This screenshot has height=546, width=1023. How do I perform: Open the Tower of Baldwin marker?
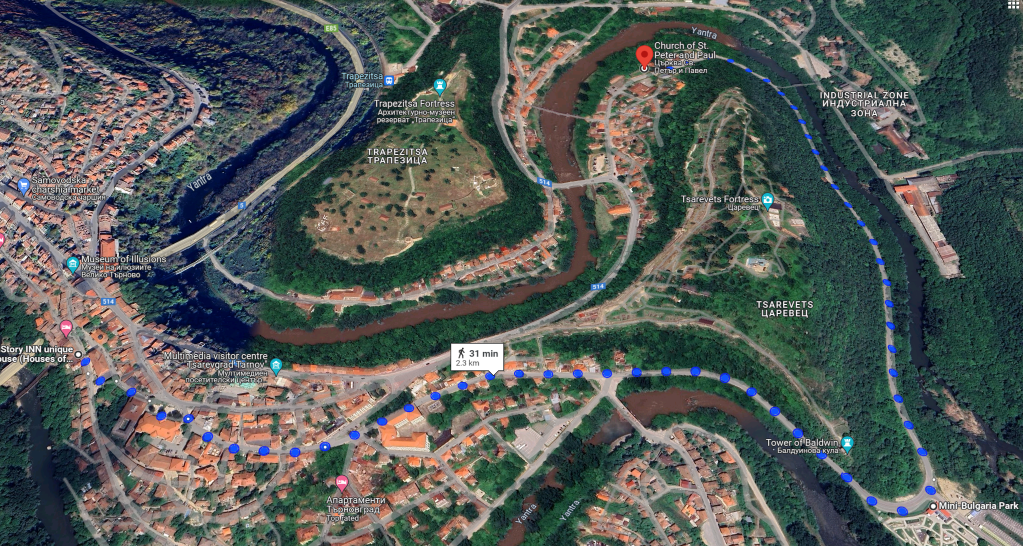(x=846, y=442)
